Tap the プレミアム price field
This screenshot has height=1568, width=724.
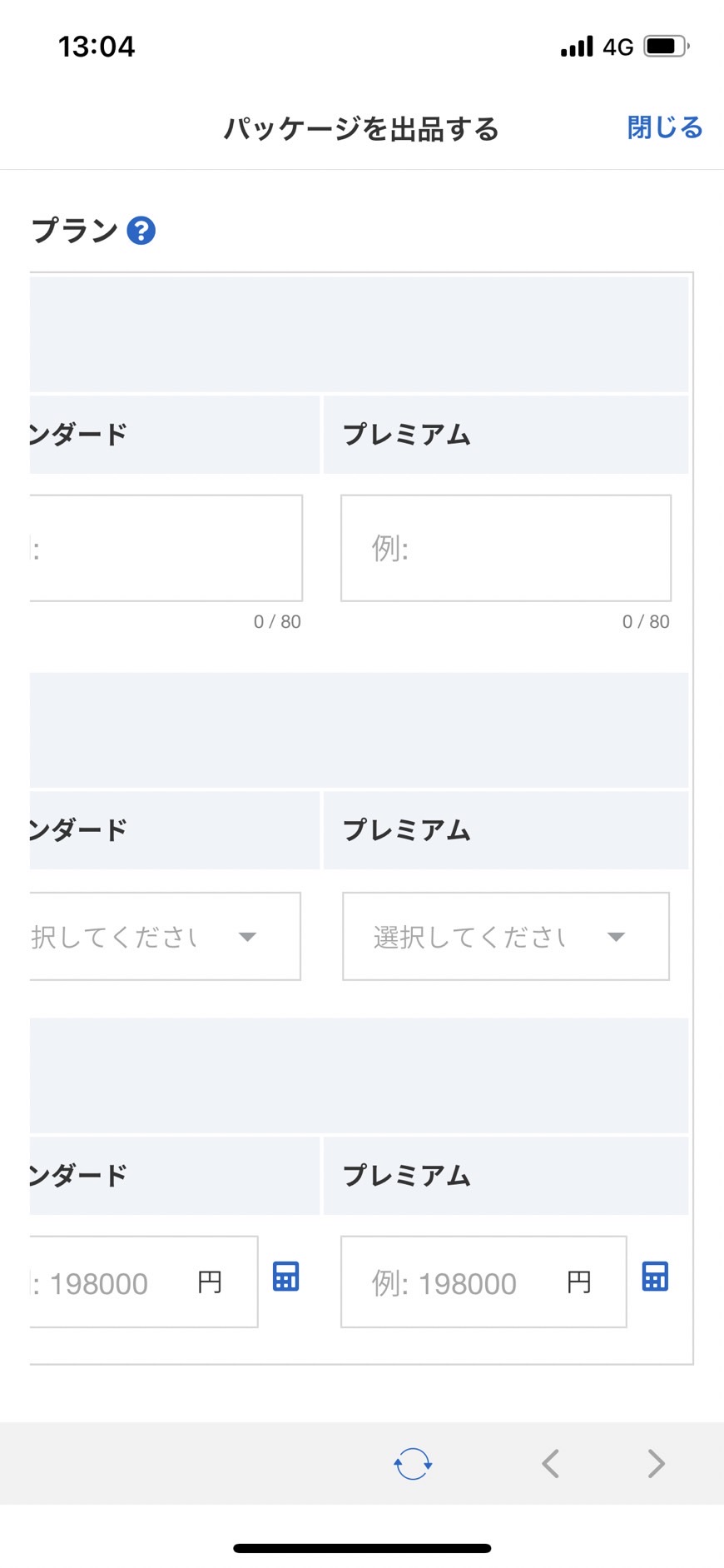tap(483, 1282)
